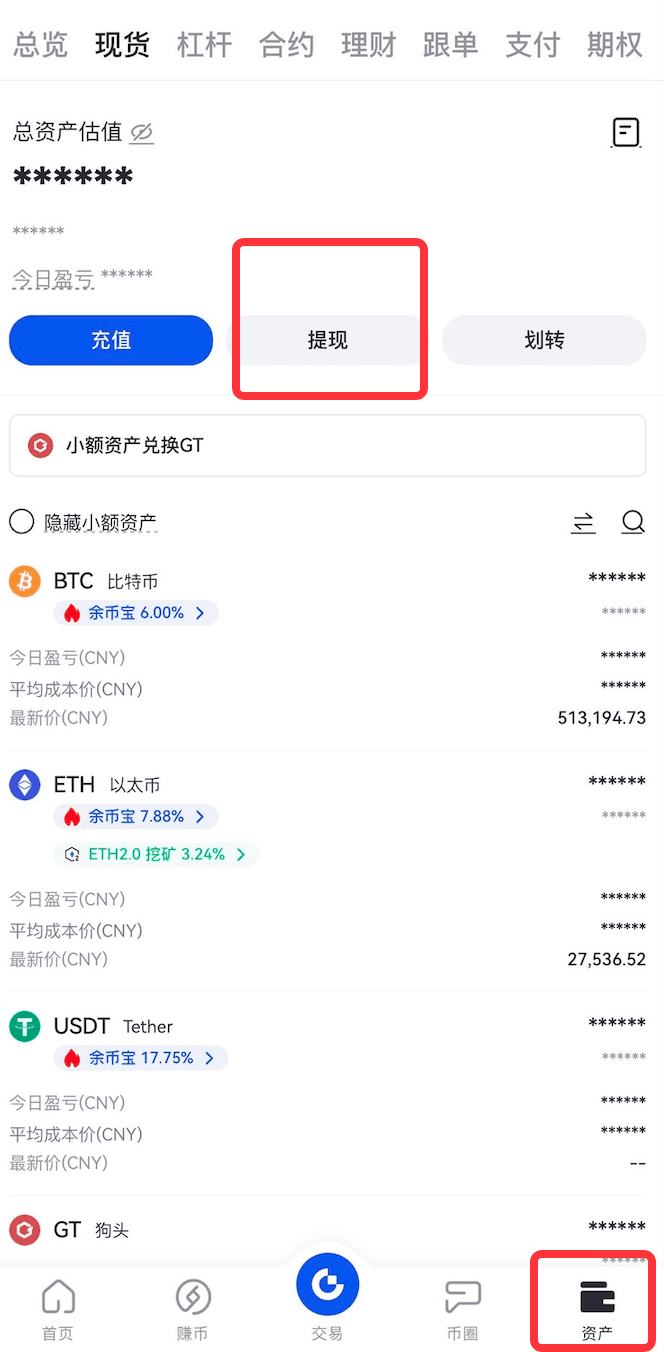Switch to the 总览 tab
The height and width of the screenshot is (1352, 664).
click(41, 45)
